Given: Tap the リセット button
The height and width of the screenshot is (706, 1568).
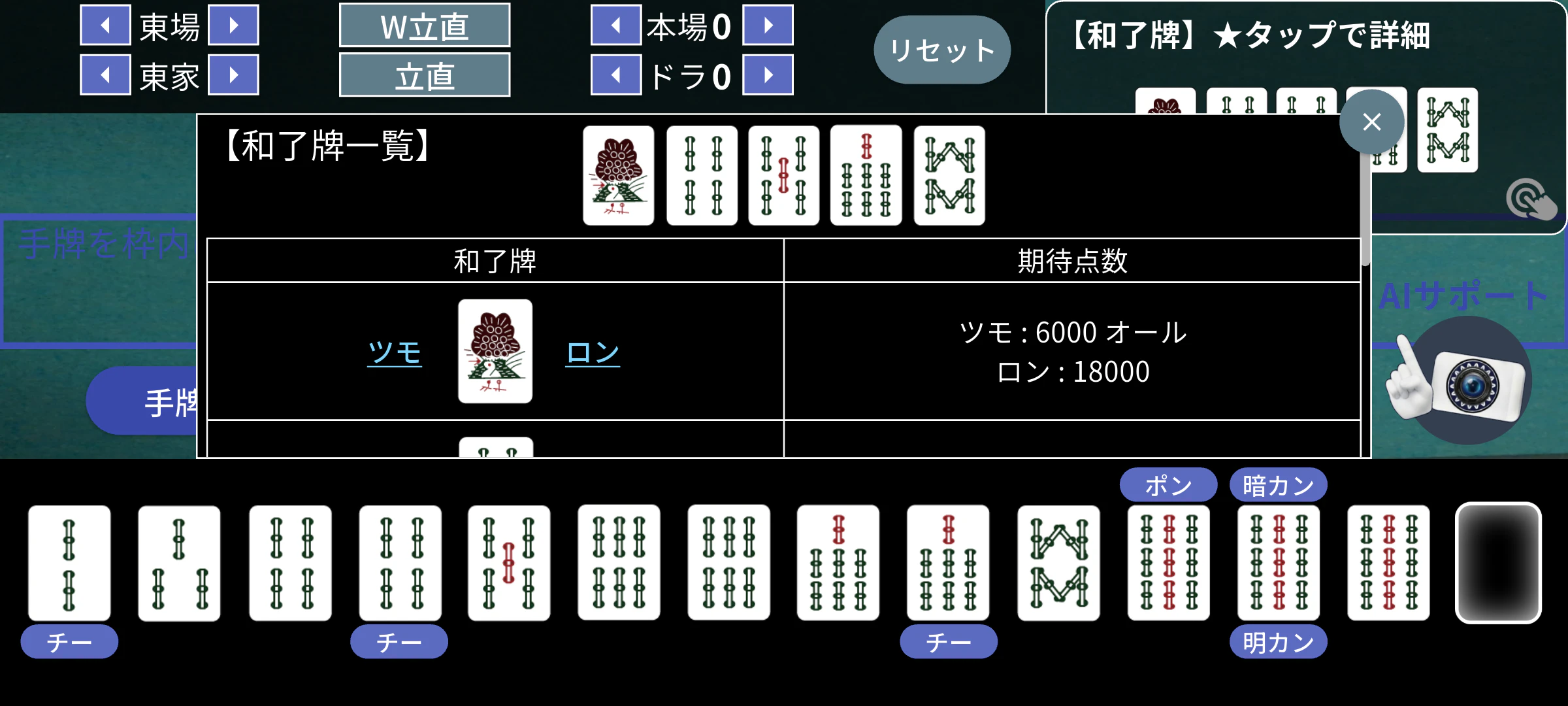Looking at the screenshot, I should coord(942,50).
